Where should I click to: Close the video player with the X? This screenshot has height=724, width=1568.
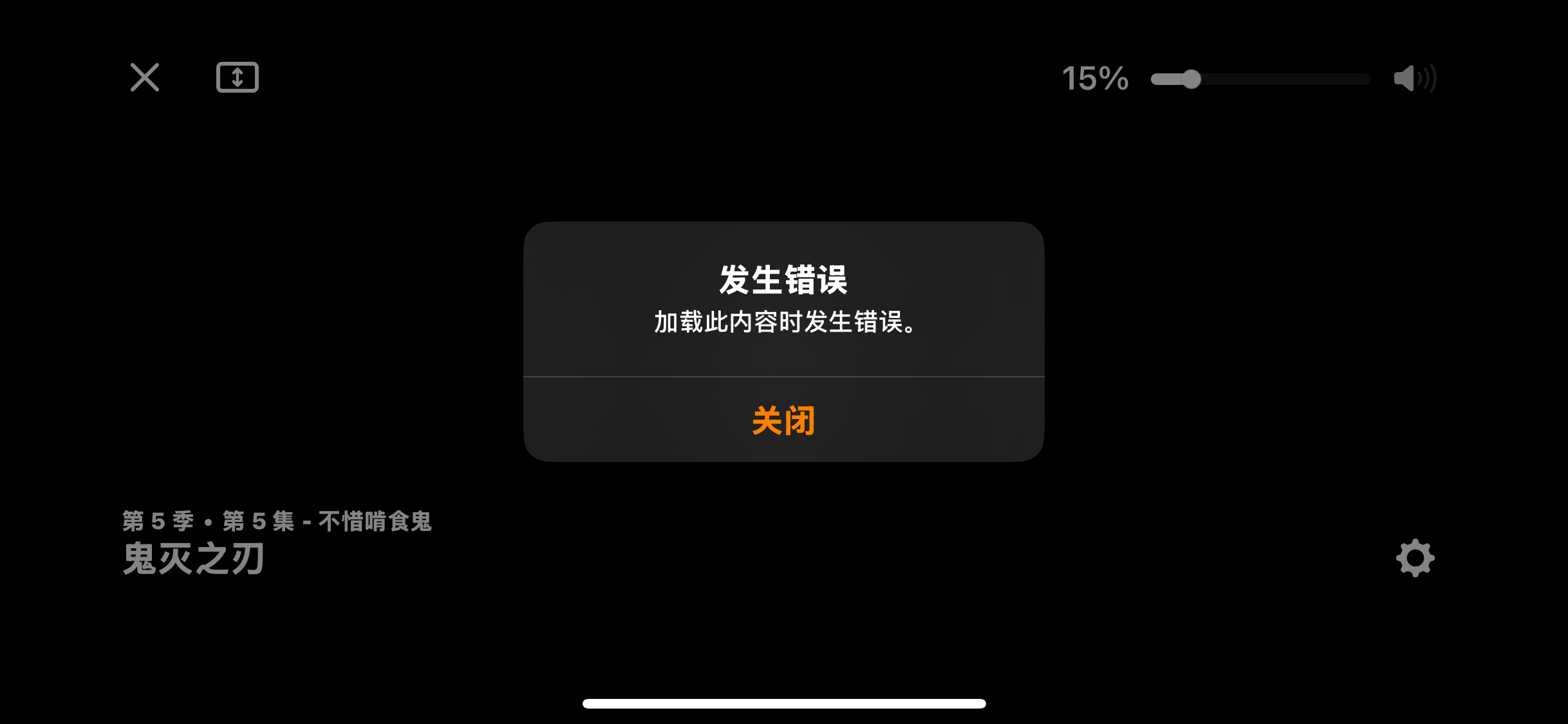tap(145, 77)
